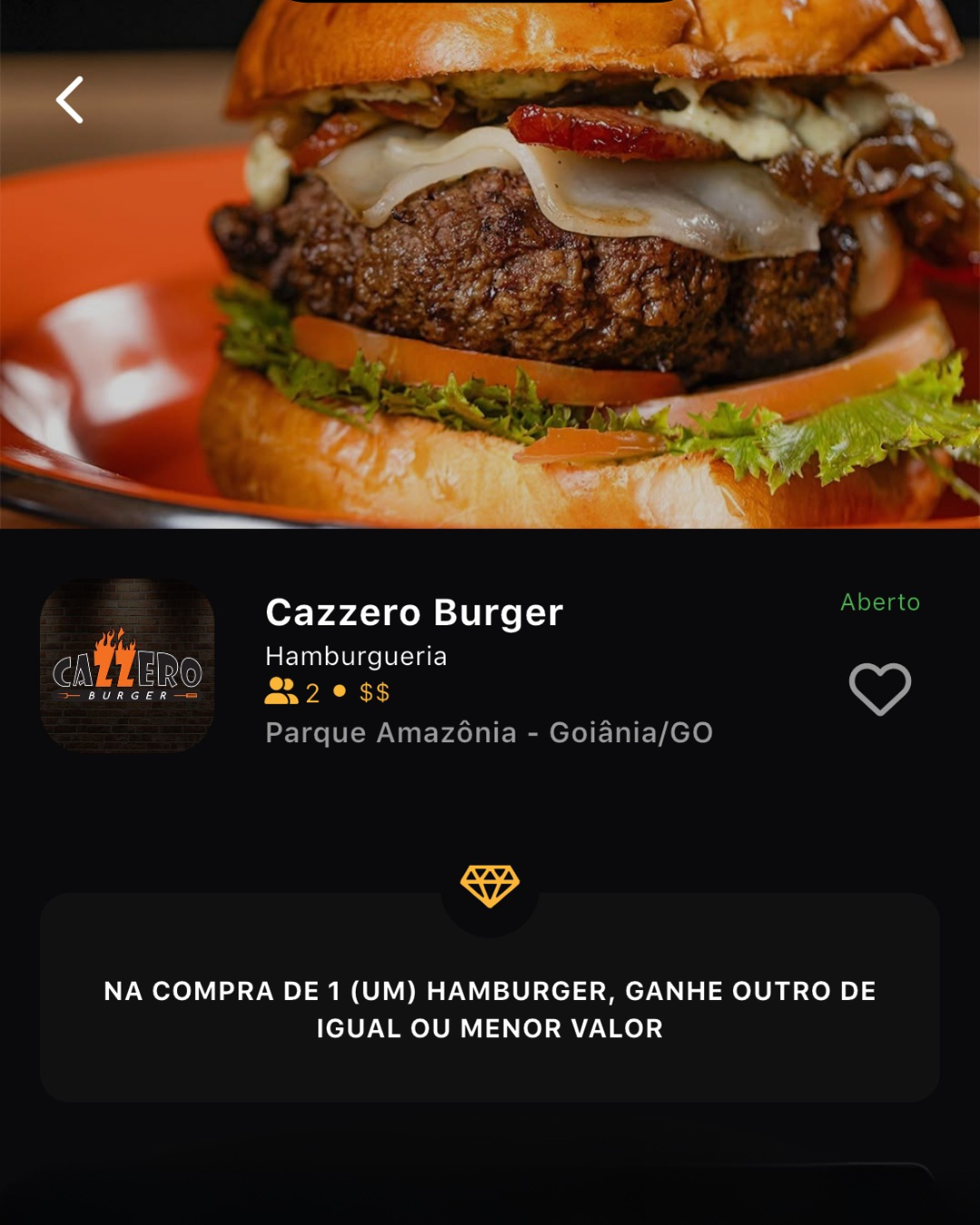The image size is (980, 1225).
Task: Tap the Cazzero Burger logo
Action: point(128,669)
